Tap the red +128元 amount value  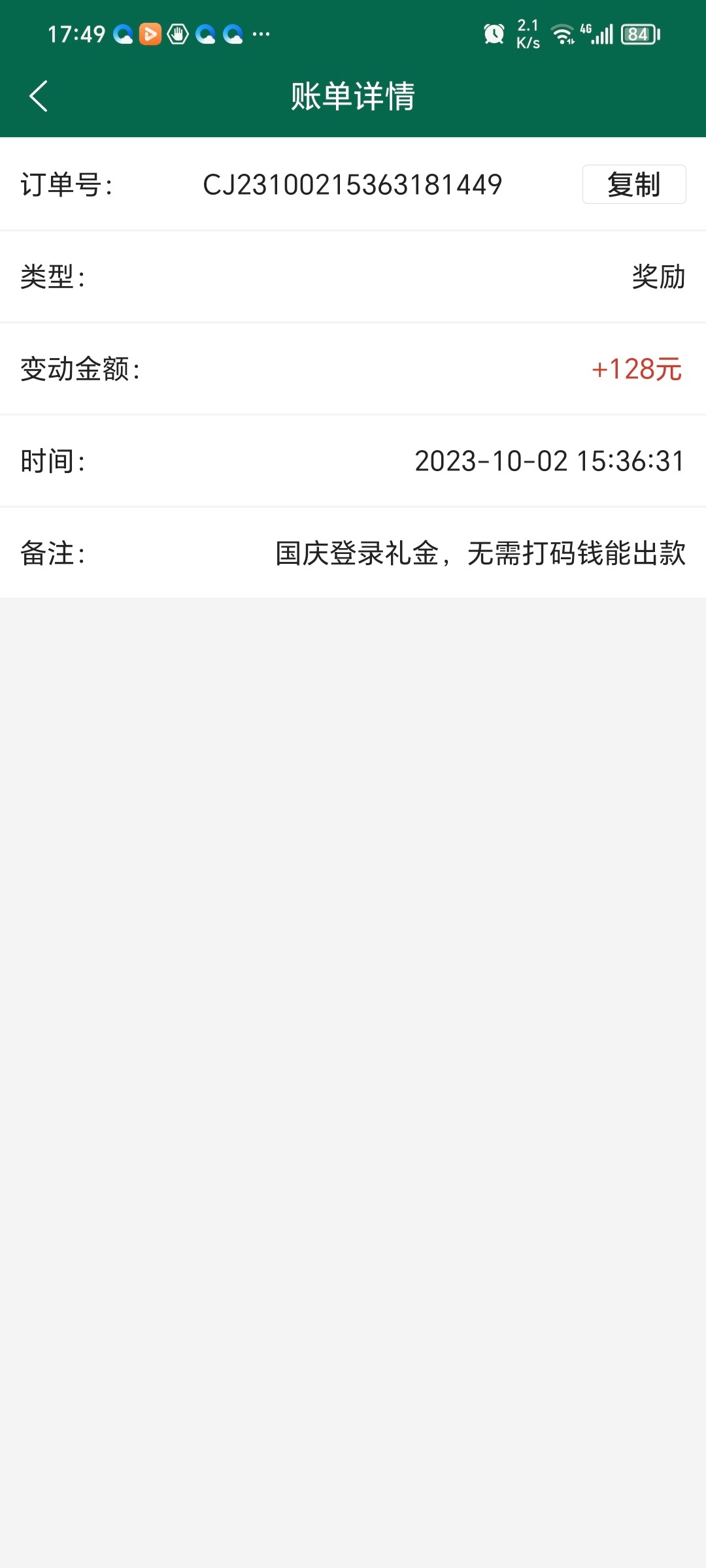point(636,370)
